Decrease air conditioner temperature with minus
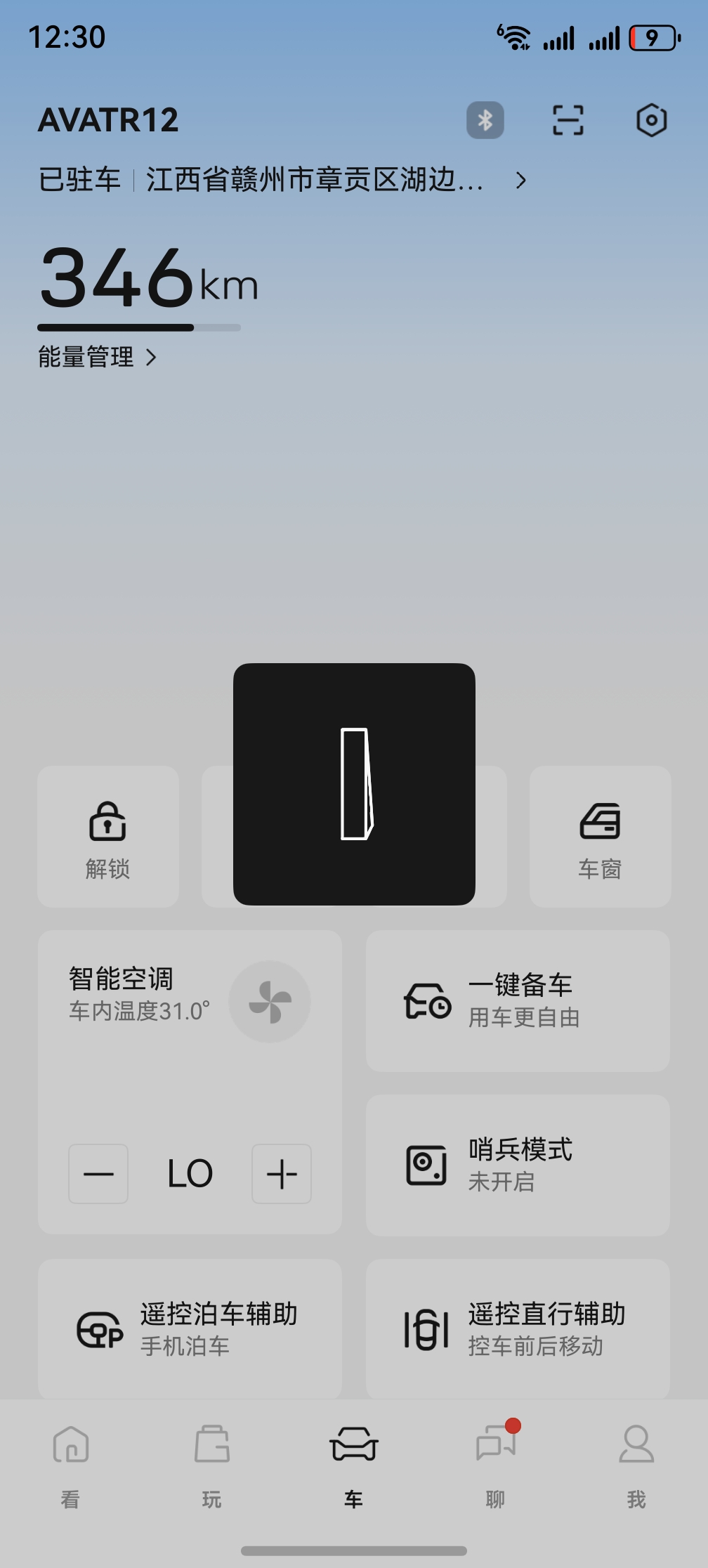The height and width of the screenshot is (1568, 708). [x=98, y=1174]
